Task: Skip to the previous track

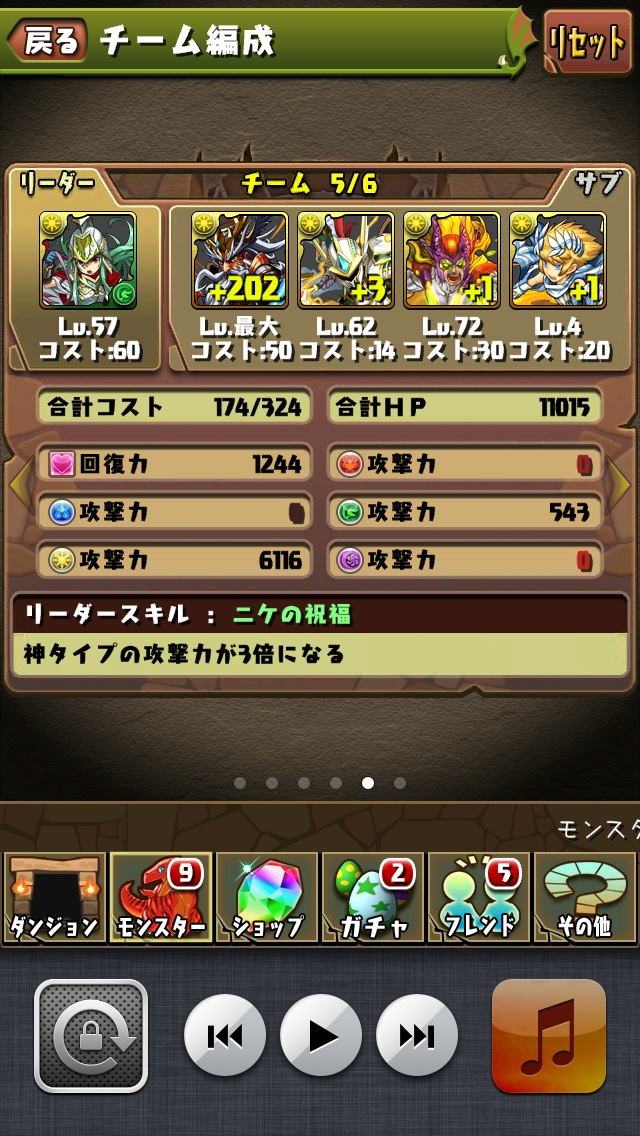Action: (x=225, y=1035)
